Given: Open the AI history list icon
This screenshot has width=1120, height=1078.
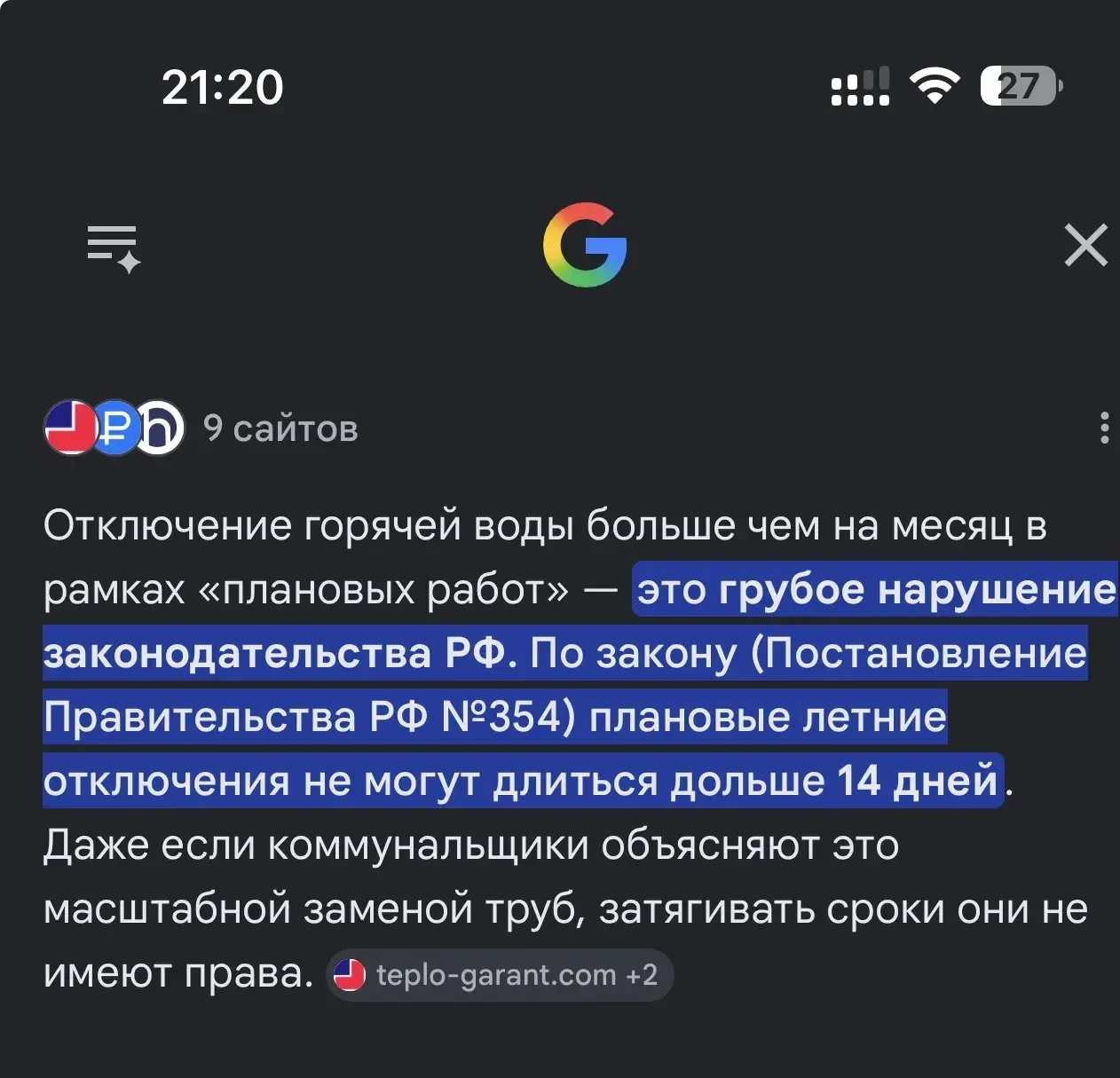Looking at the screenshot, I should click(114, 248).
